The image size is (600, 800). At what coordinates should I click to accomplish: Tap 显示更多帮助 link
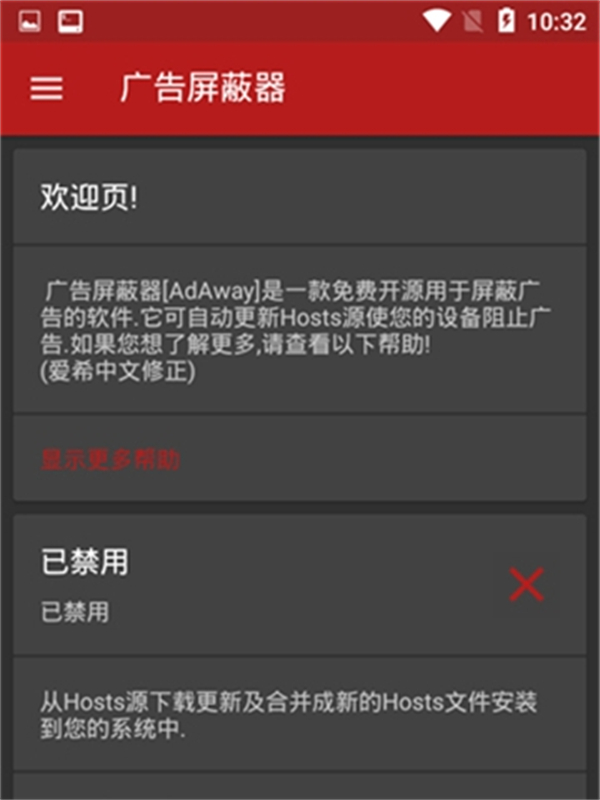(110, 460)
